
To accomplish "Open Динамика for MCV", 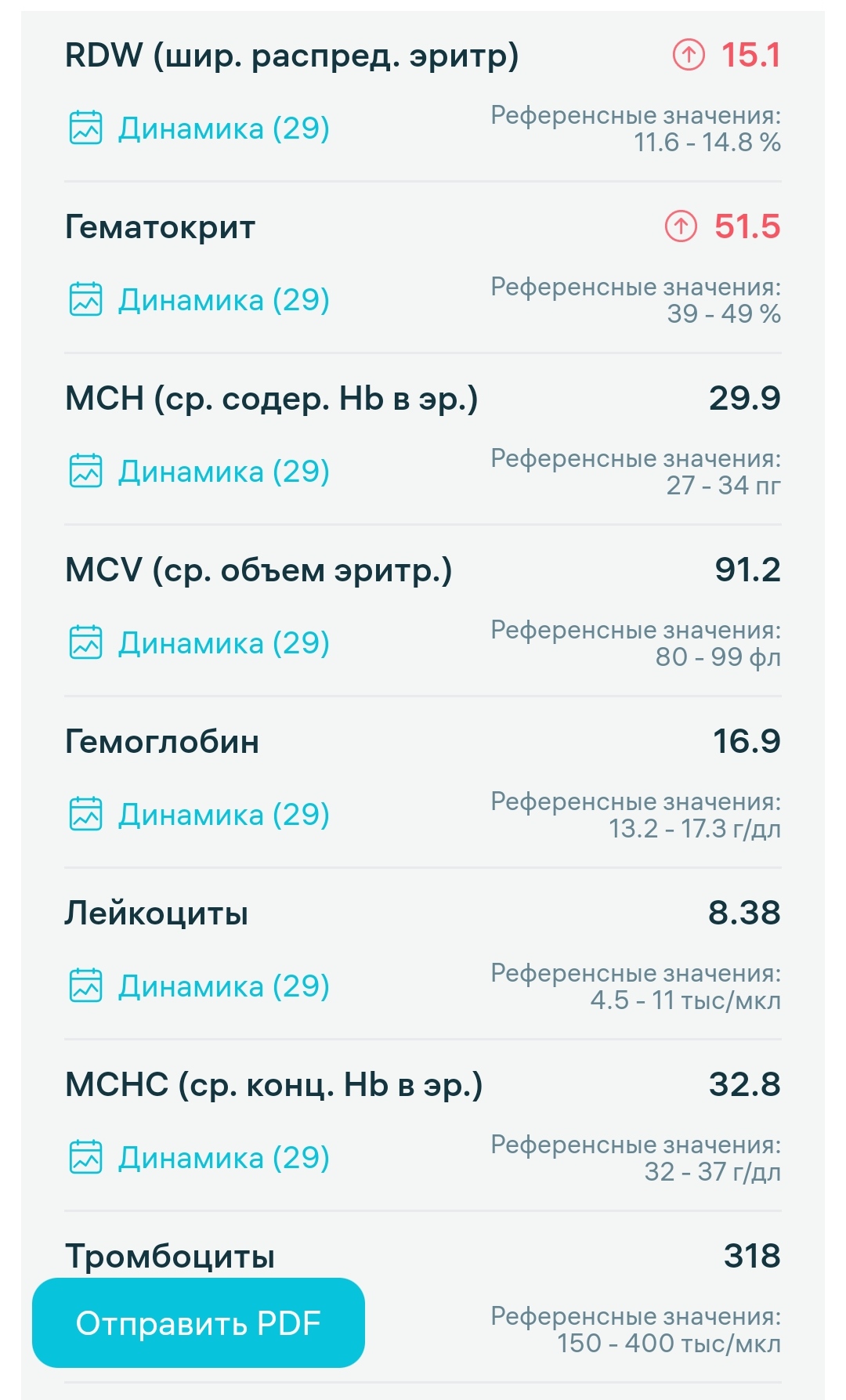I will (200, 643).
